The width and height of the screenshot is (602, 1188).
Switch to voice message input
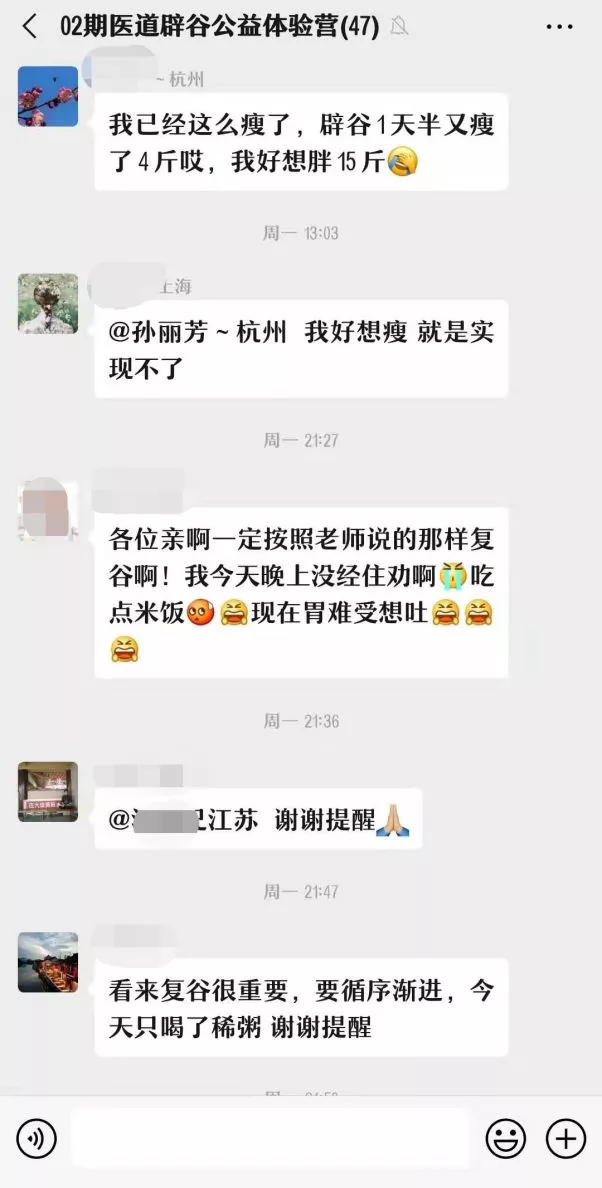[37, 1138]
